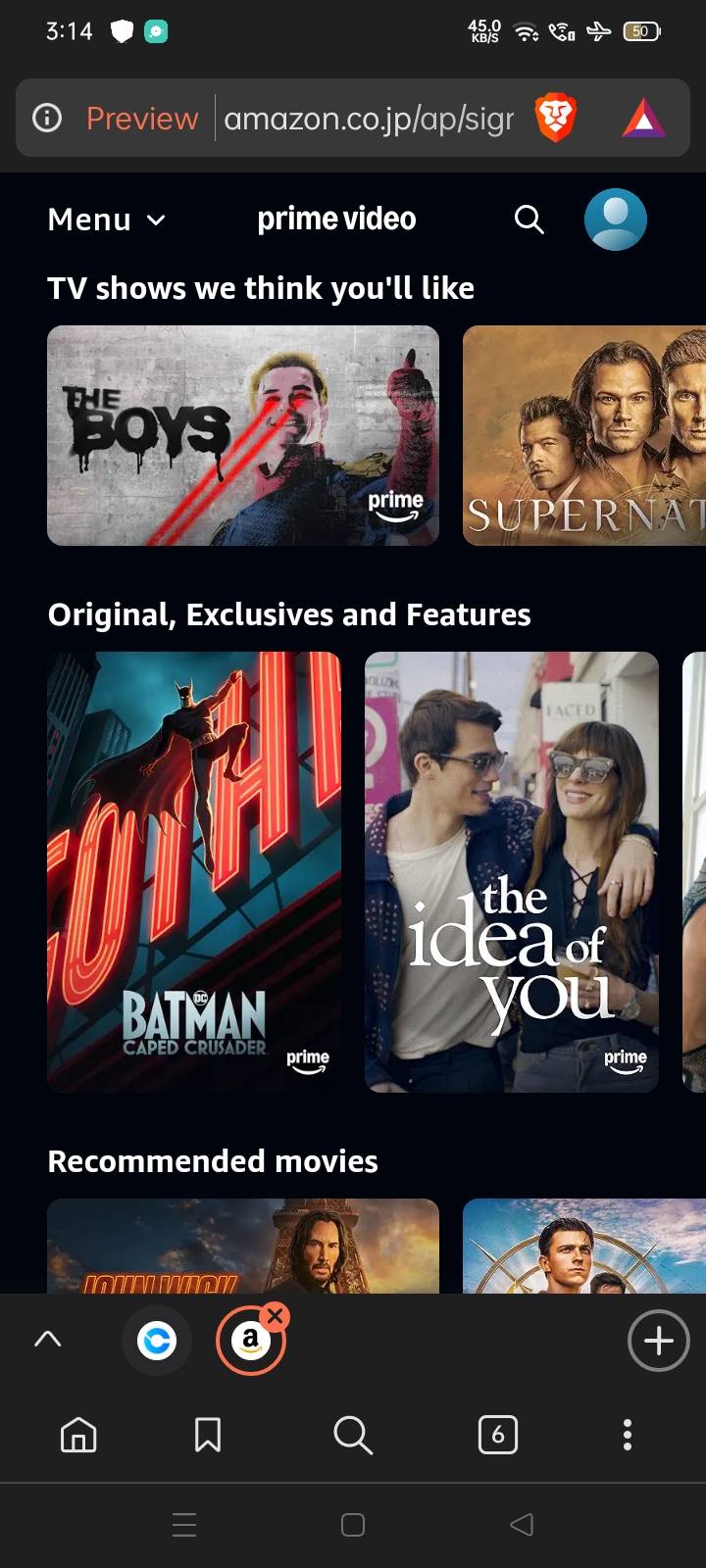Viewport: 706px width, 1568px height.
Task: Open the John Wick movie card
Action: [x=243, y=1247]
